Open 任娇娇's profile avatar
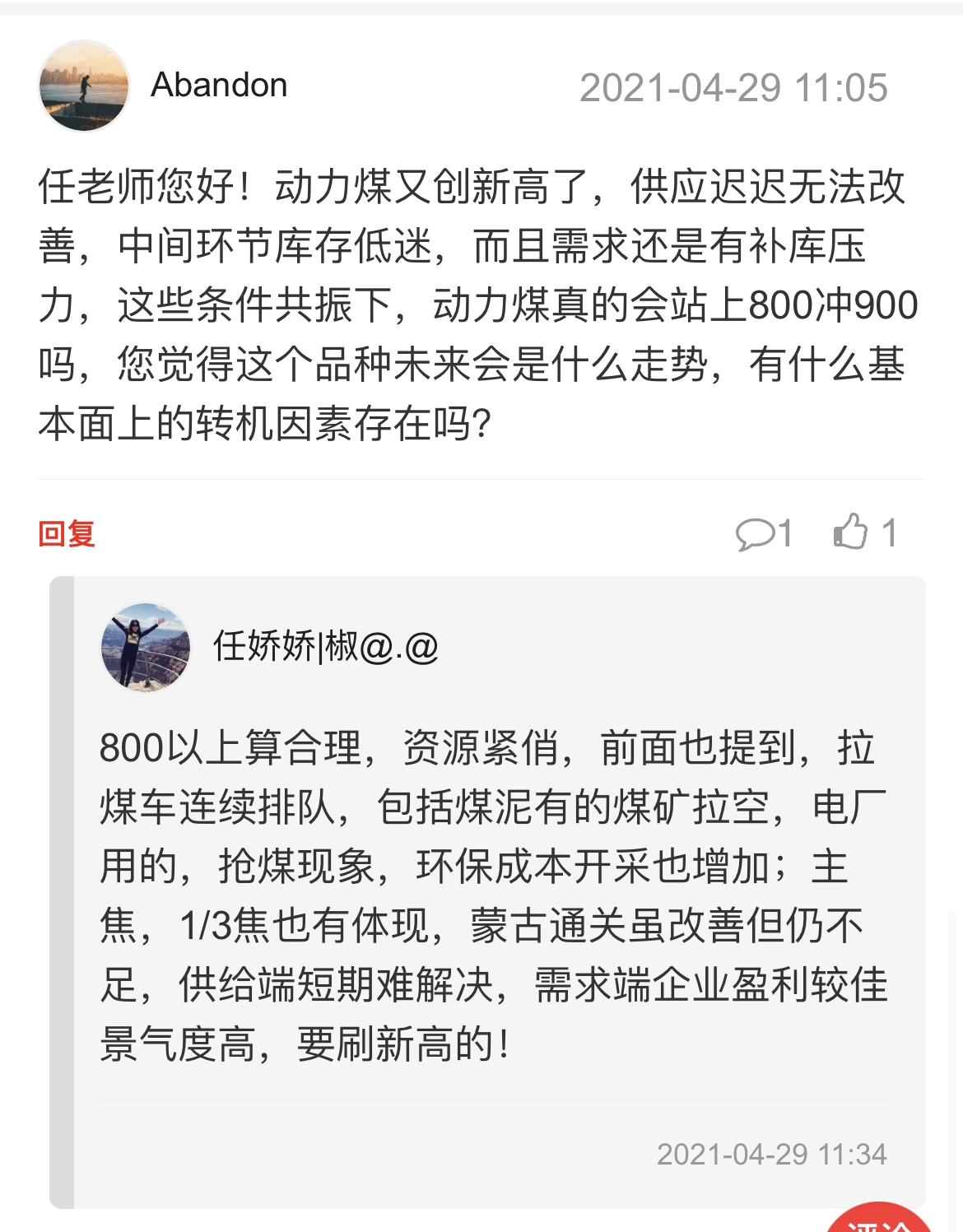This screenshot has height=1232, width=963. (146, 648)
